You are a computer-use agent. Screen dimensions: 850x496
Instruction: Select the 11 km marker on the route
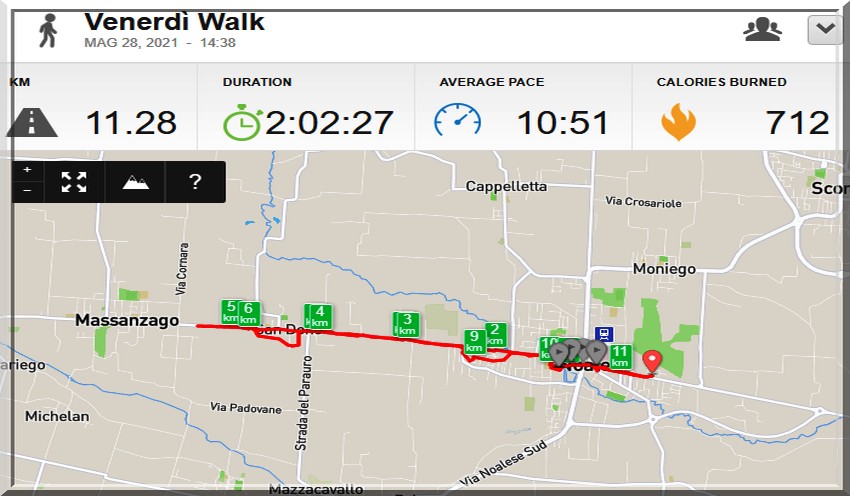tap(620, 355)
